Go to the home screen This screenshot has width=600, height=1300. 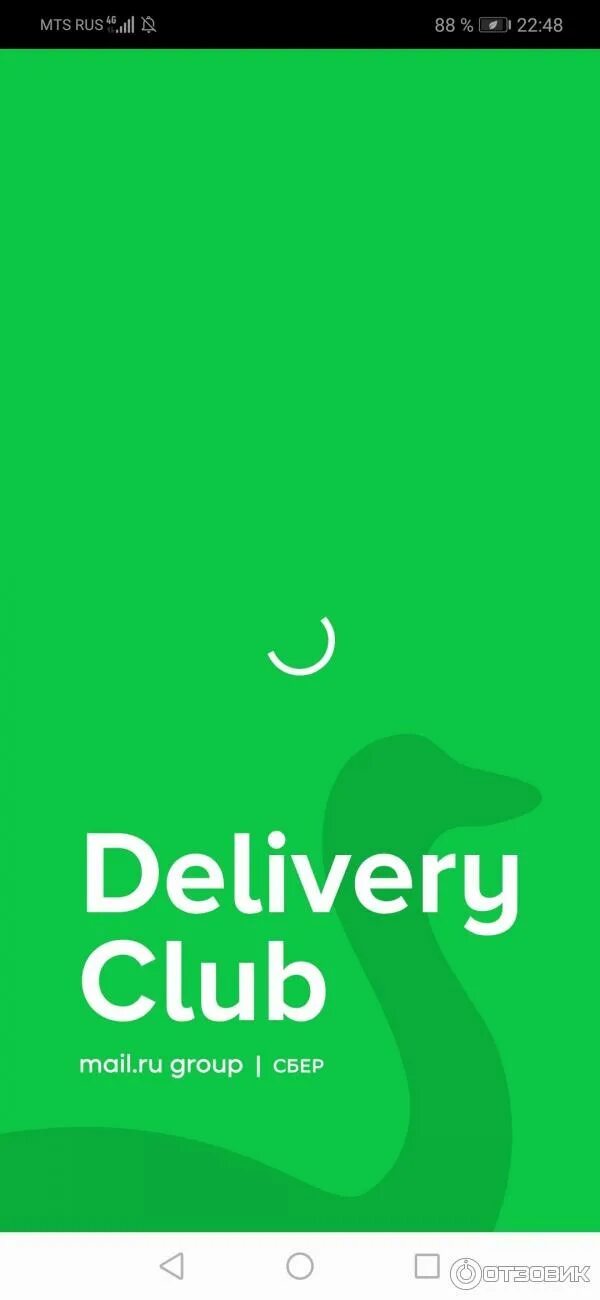tap(300, 1266)
